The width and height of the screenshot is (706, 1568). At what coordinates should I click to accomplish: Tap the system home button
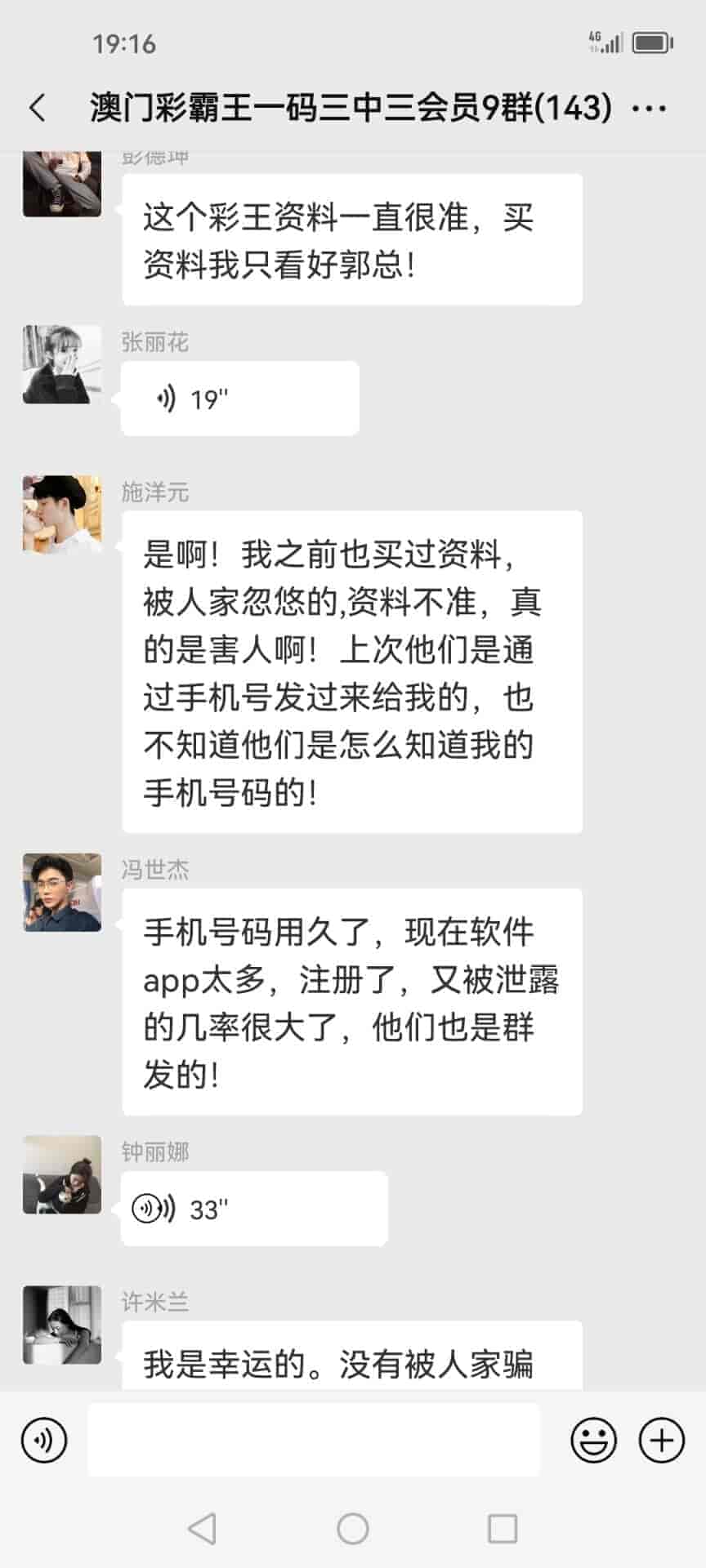[353, 1528]
